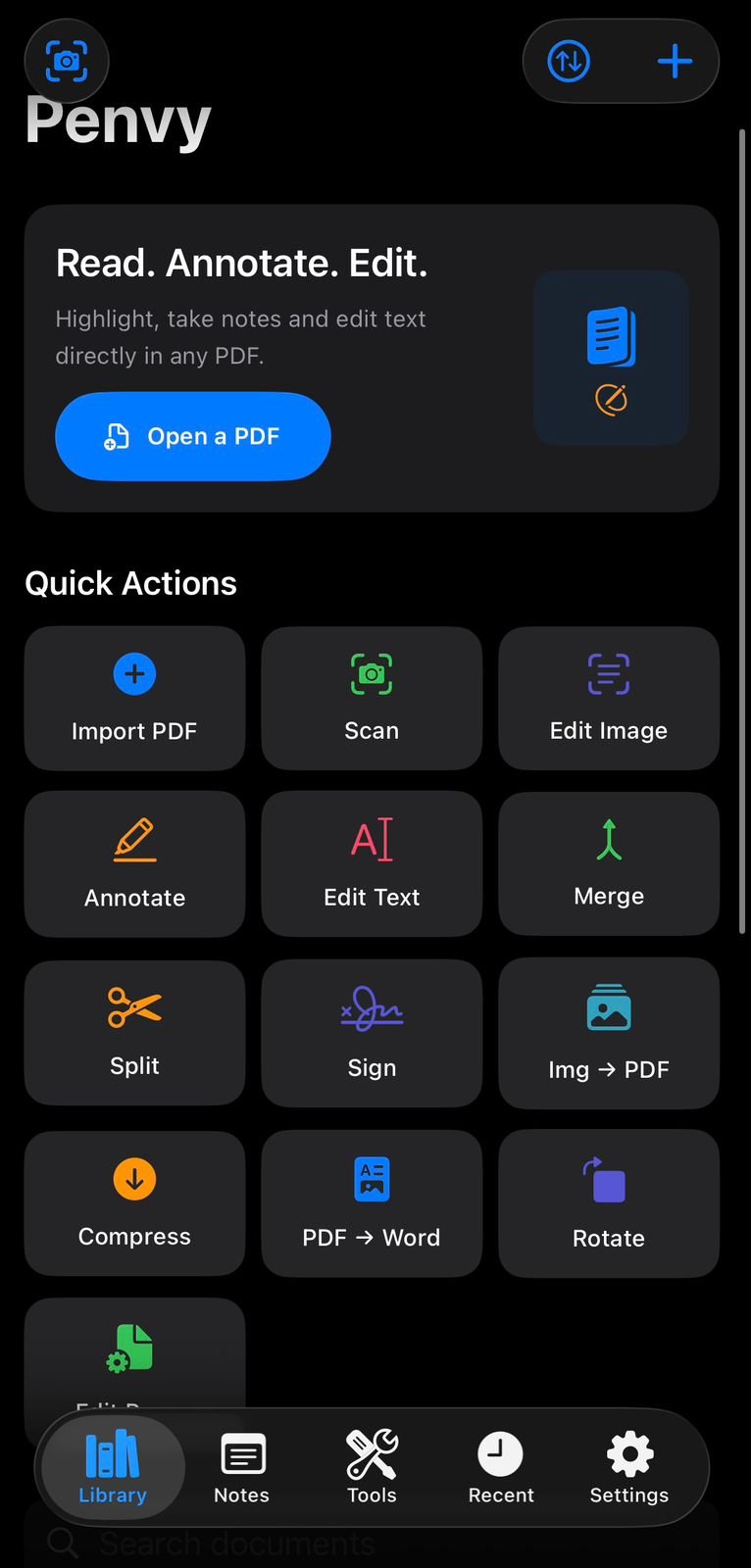Switch to the Notes tab
The height and width of the screenshot is (1568, 751).
point(241,1467)
